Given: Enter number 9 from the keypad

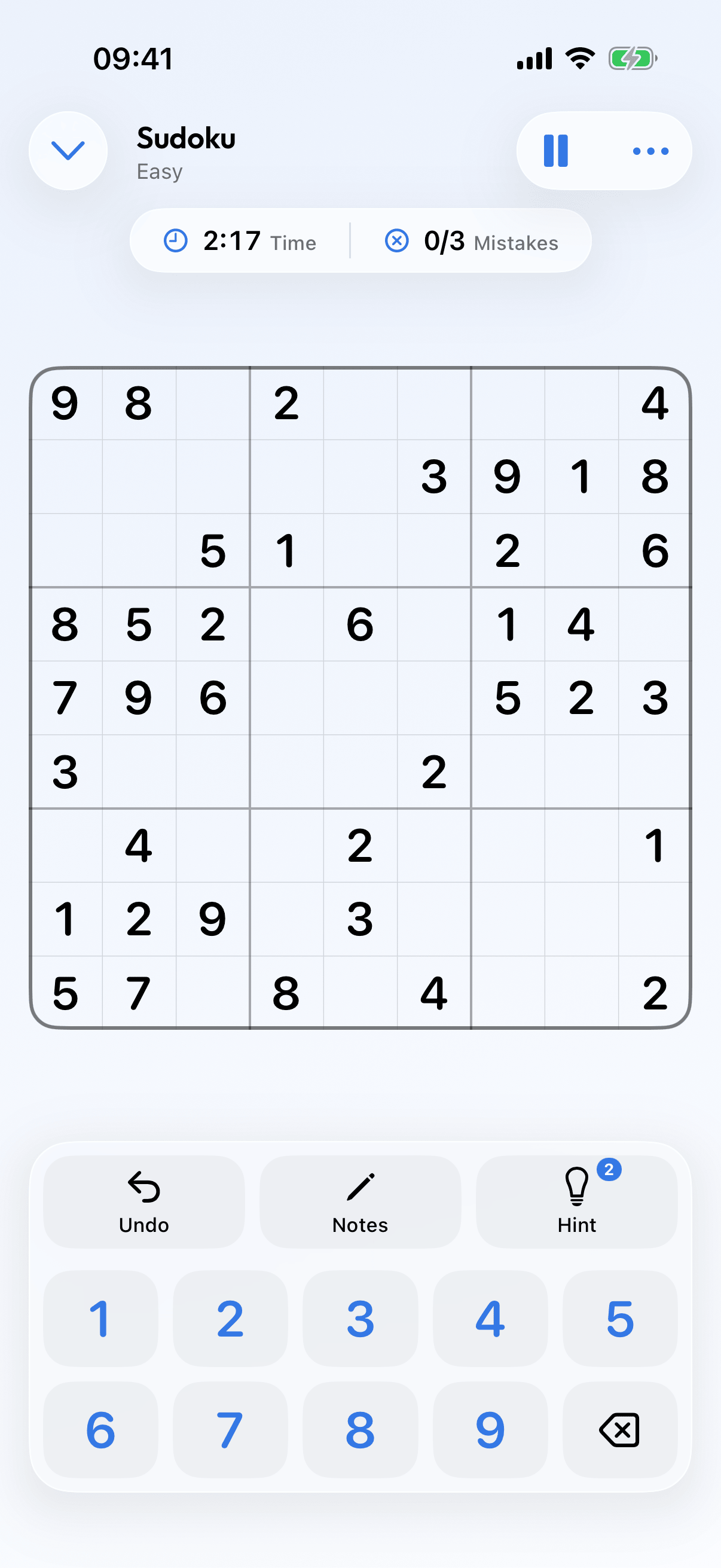Looking at the screenshot, I should click(x=490, y=1429).
